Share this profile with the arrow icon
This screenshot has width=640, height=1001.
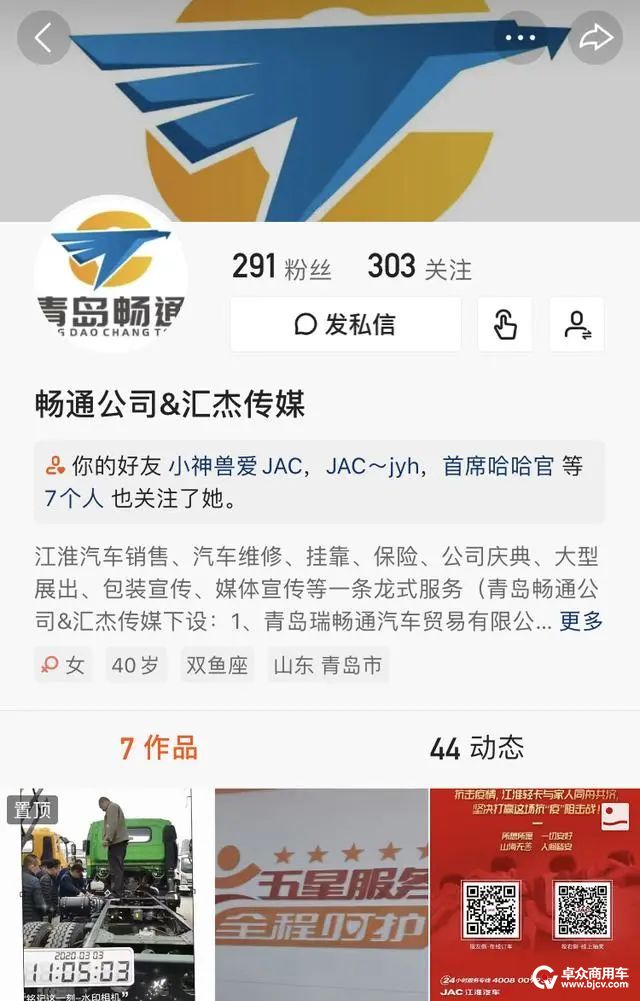(x=596, y=38)
